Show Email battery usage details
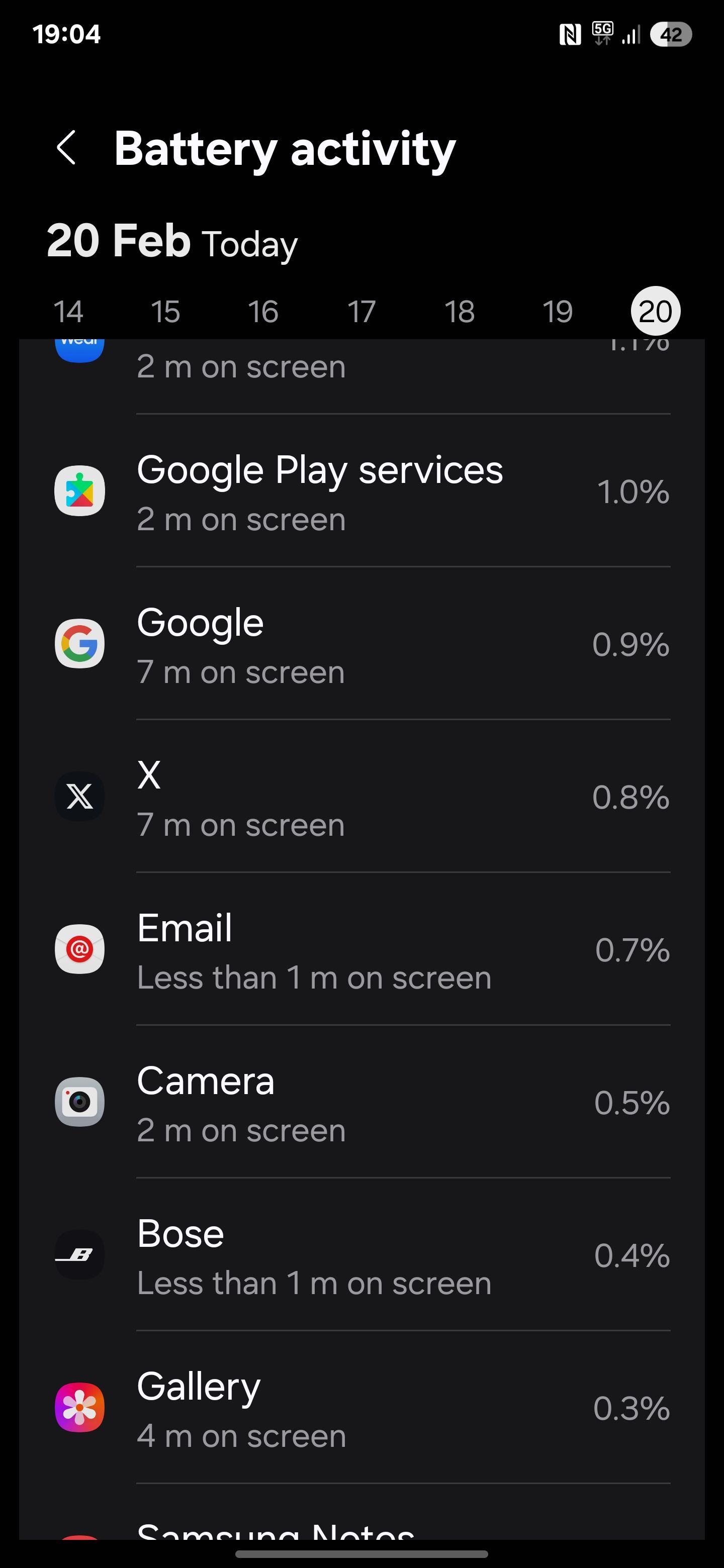This screenshot has width=724, height=1568. click(x=361, y=950)
